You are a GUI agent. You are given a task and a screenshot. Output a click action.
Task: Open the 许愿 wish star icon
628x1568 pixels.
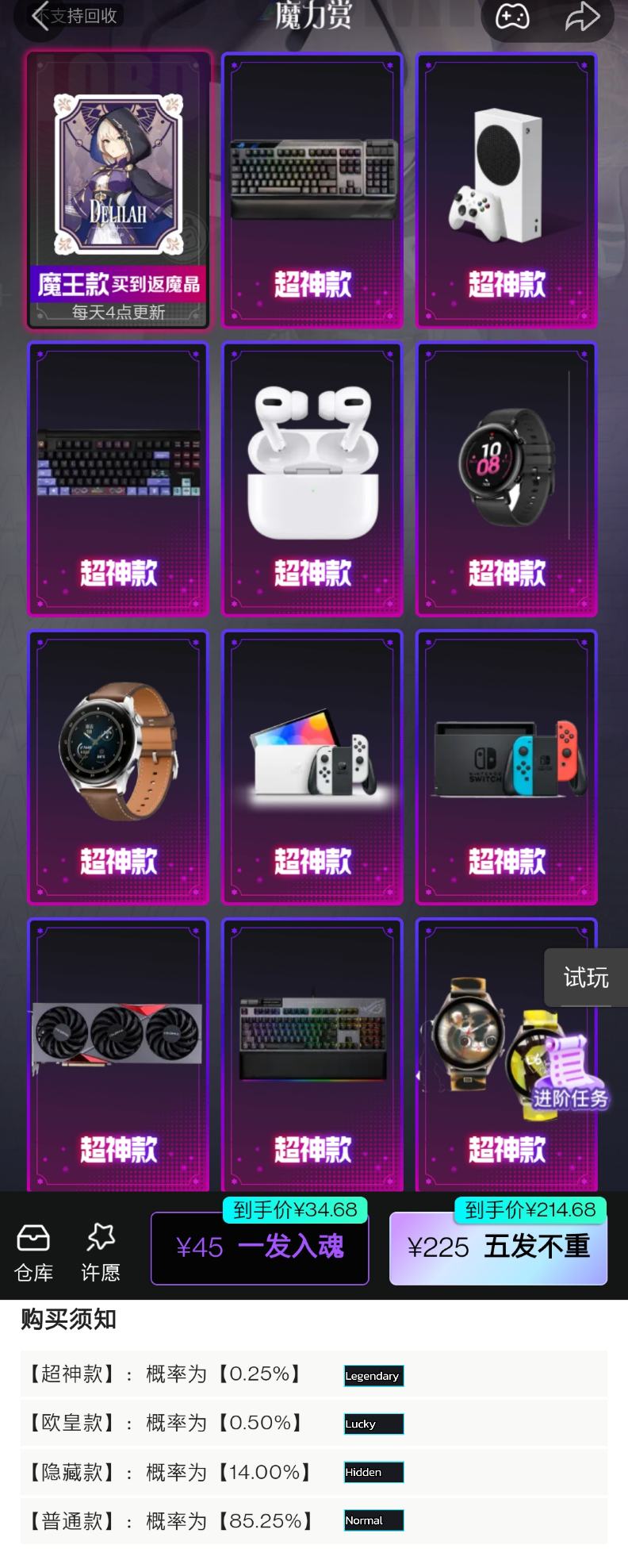[x=100, y=1251]
